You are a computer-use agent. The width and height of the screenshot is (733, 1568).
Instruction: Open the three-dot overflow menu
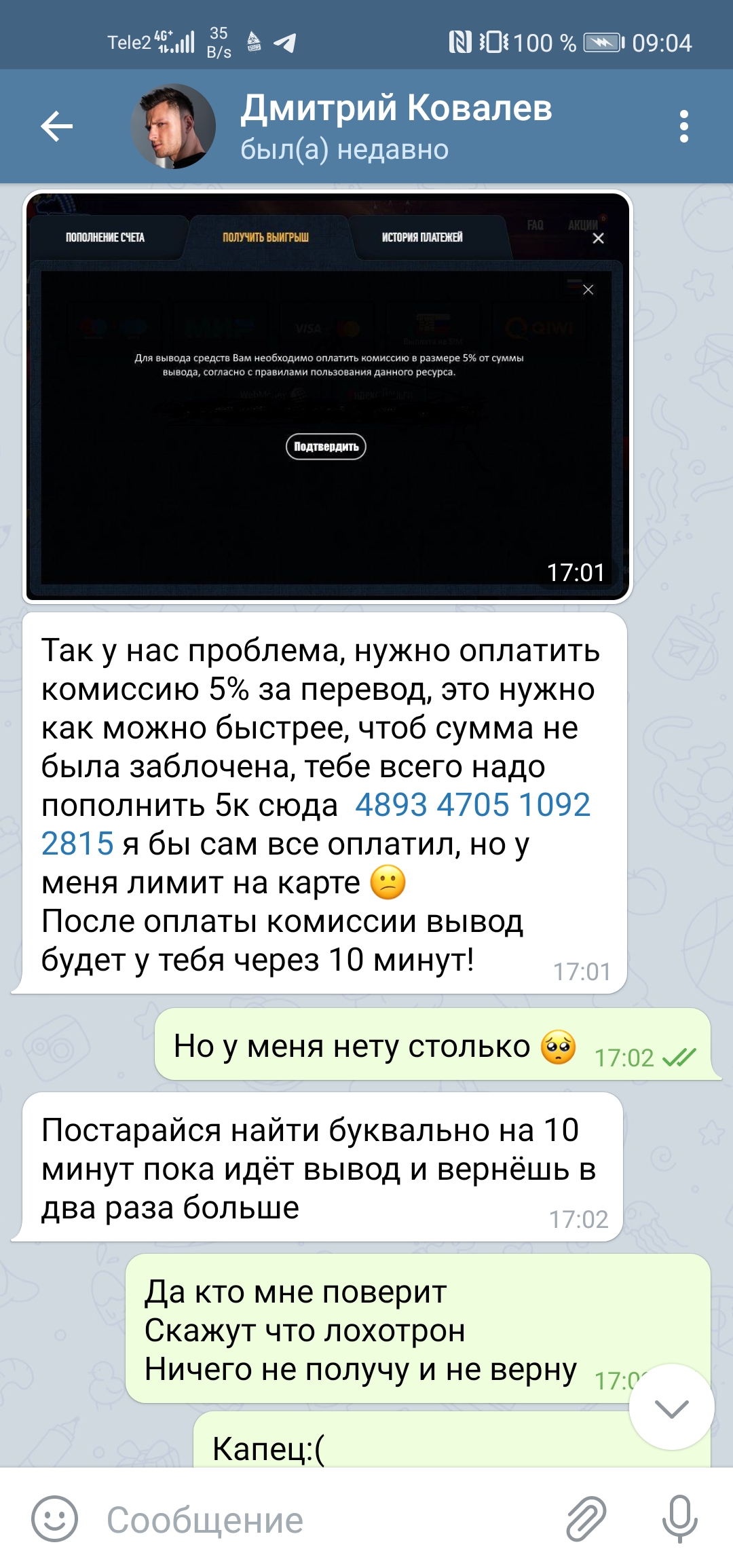[x=683, y=126]
